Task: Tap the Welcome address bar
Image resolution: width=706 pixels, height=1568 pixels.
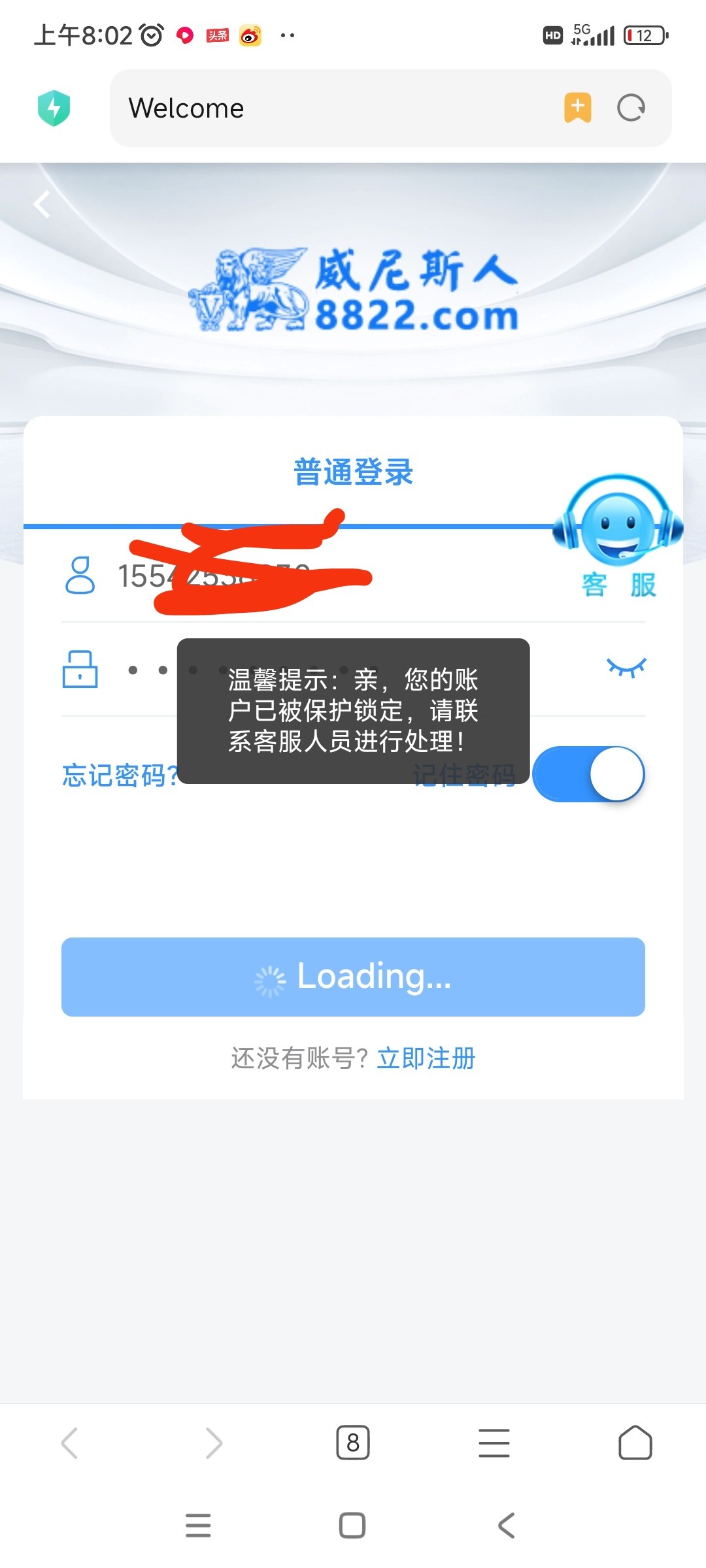Action: (327, 108)
